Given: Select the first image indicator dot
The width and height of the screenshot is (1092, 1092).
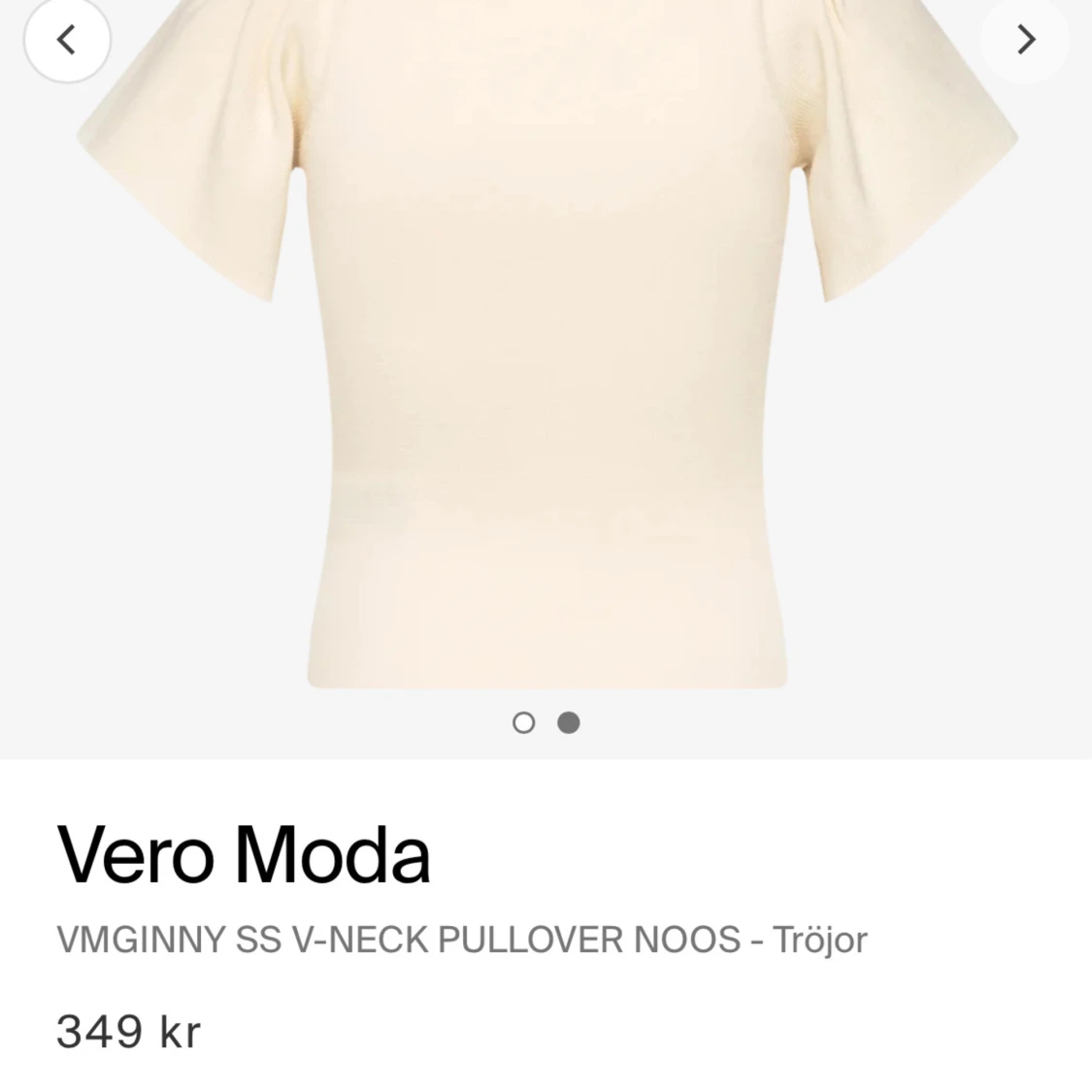Looking at the screenshot, I should tap(523, 722).
